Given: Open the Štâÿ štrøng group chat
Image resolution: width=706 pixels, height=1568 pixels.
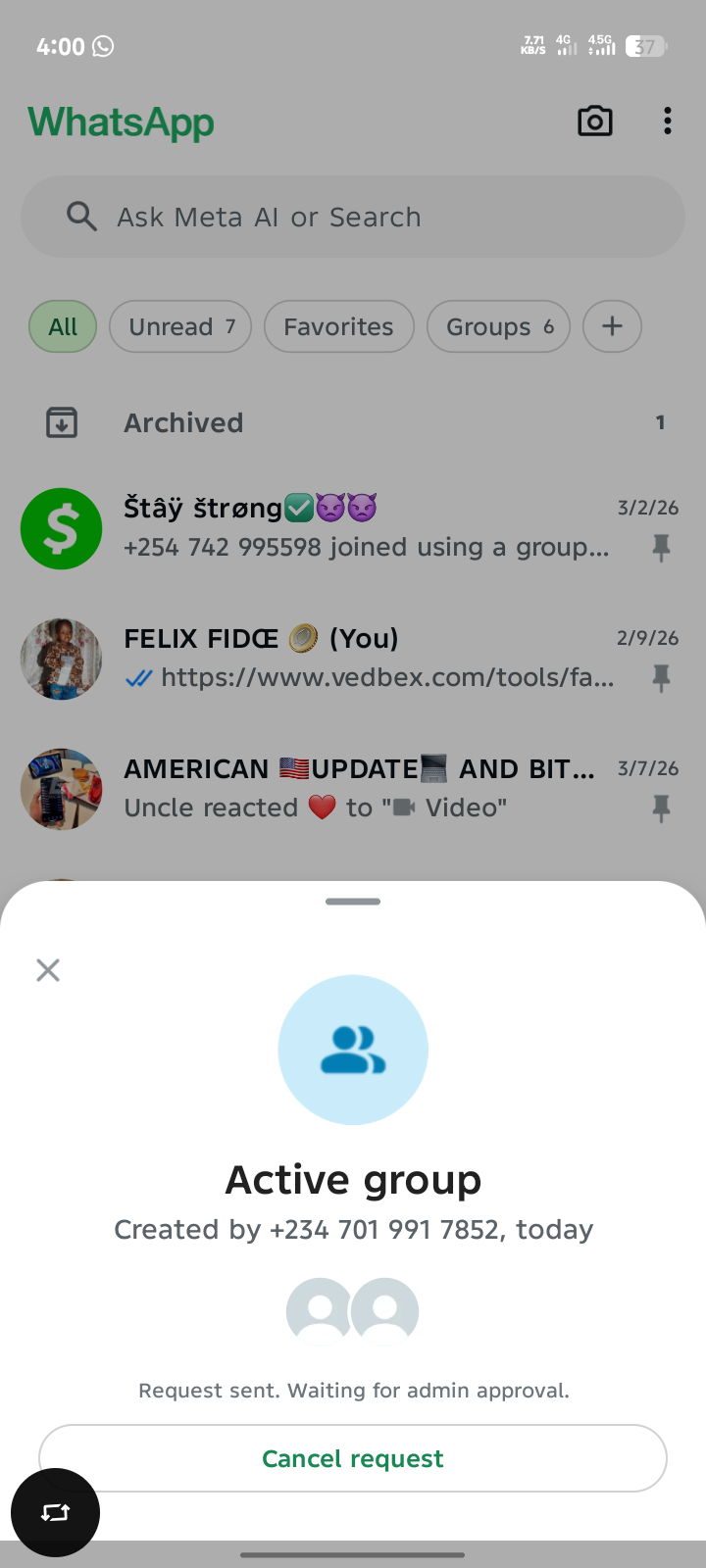Looking at the screenshot, I should click(x=353, y=528).
